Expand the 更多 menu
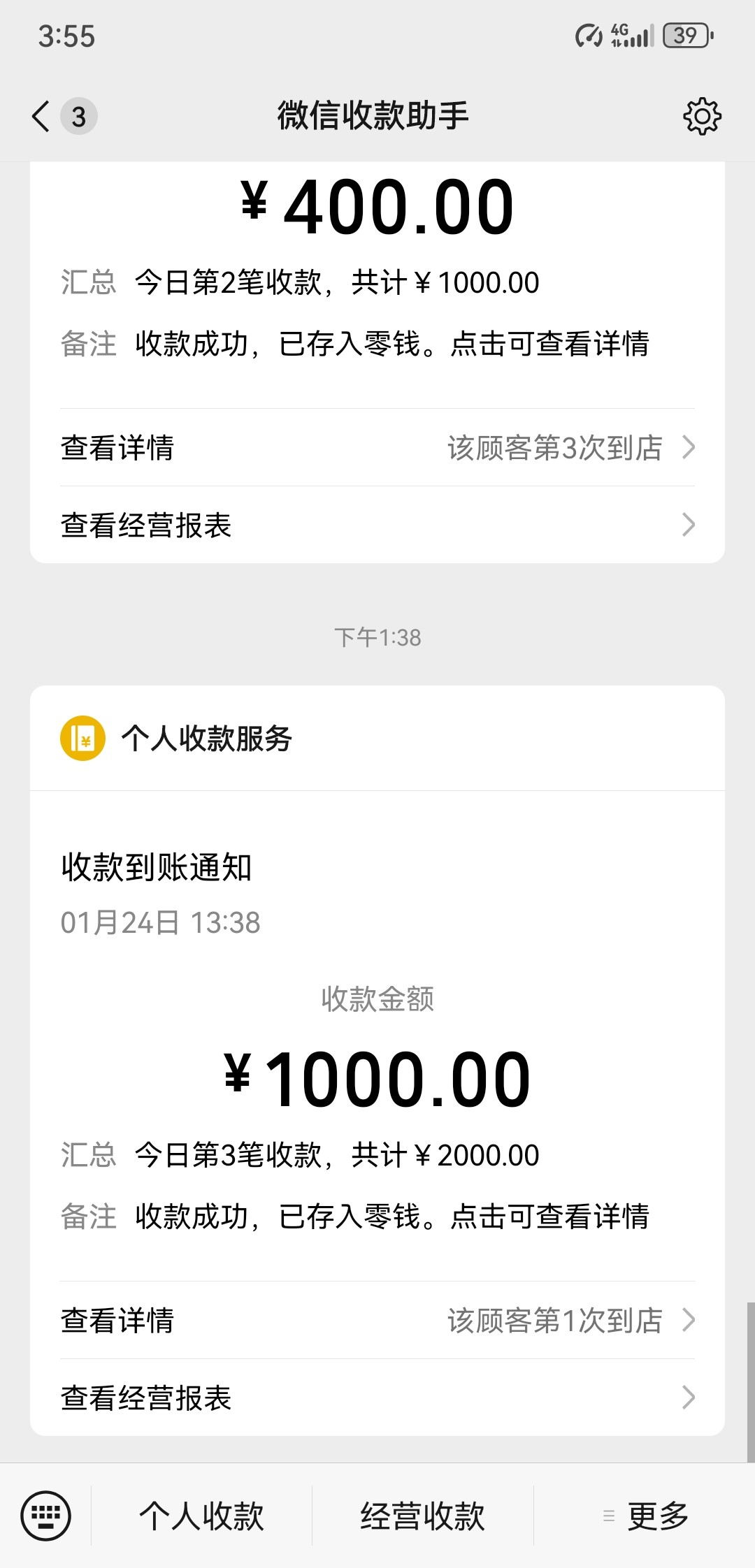The image size is (755, 1568). [645, 1516]
